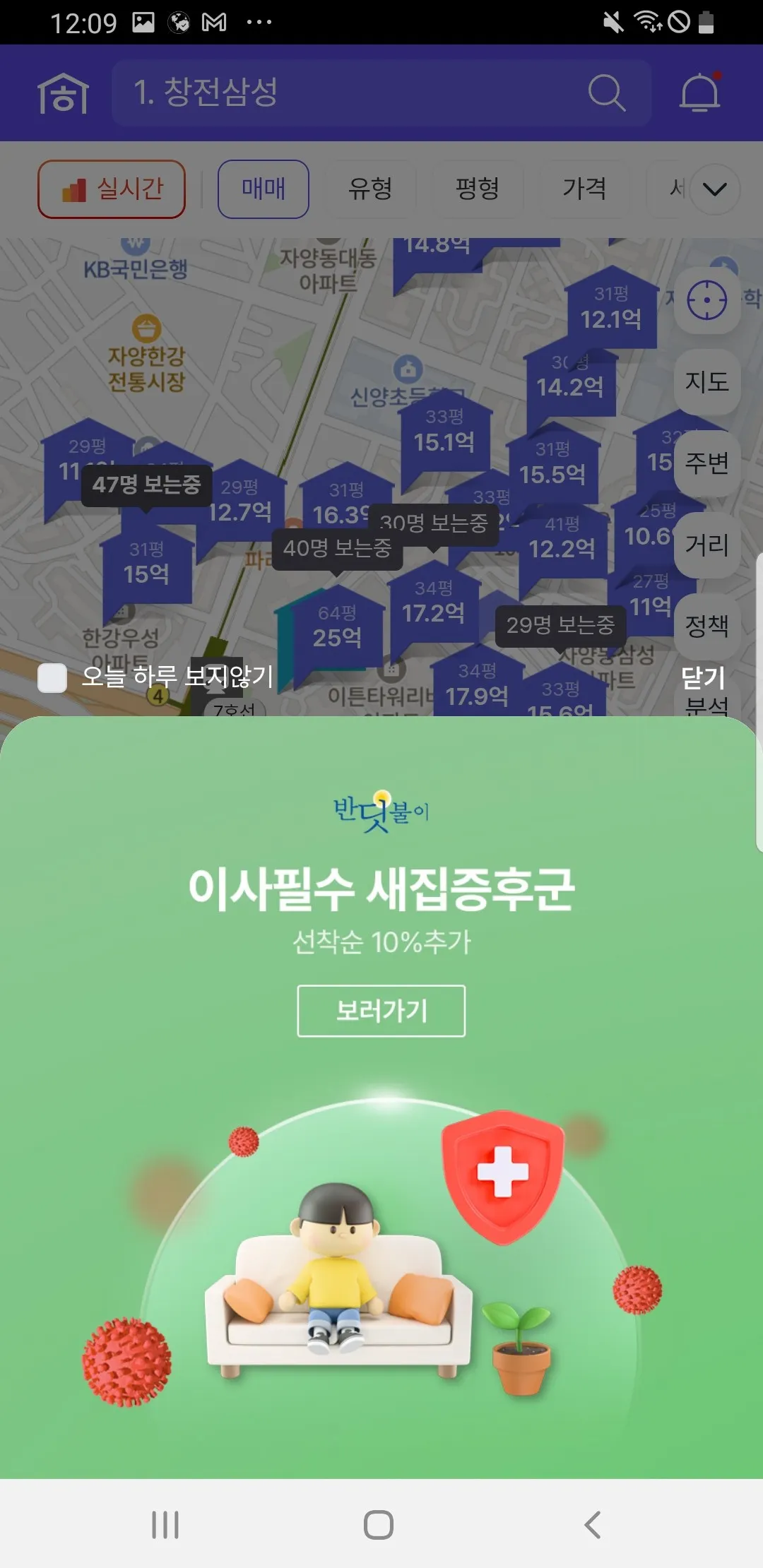The height and width of the screenshot is (1568, 763).
Task: Select the 실시간 real-time chip
Action: tap(112, 189)
